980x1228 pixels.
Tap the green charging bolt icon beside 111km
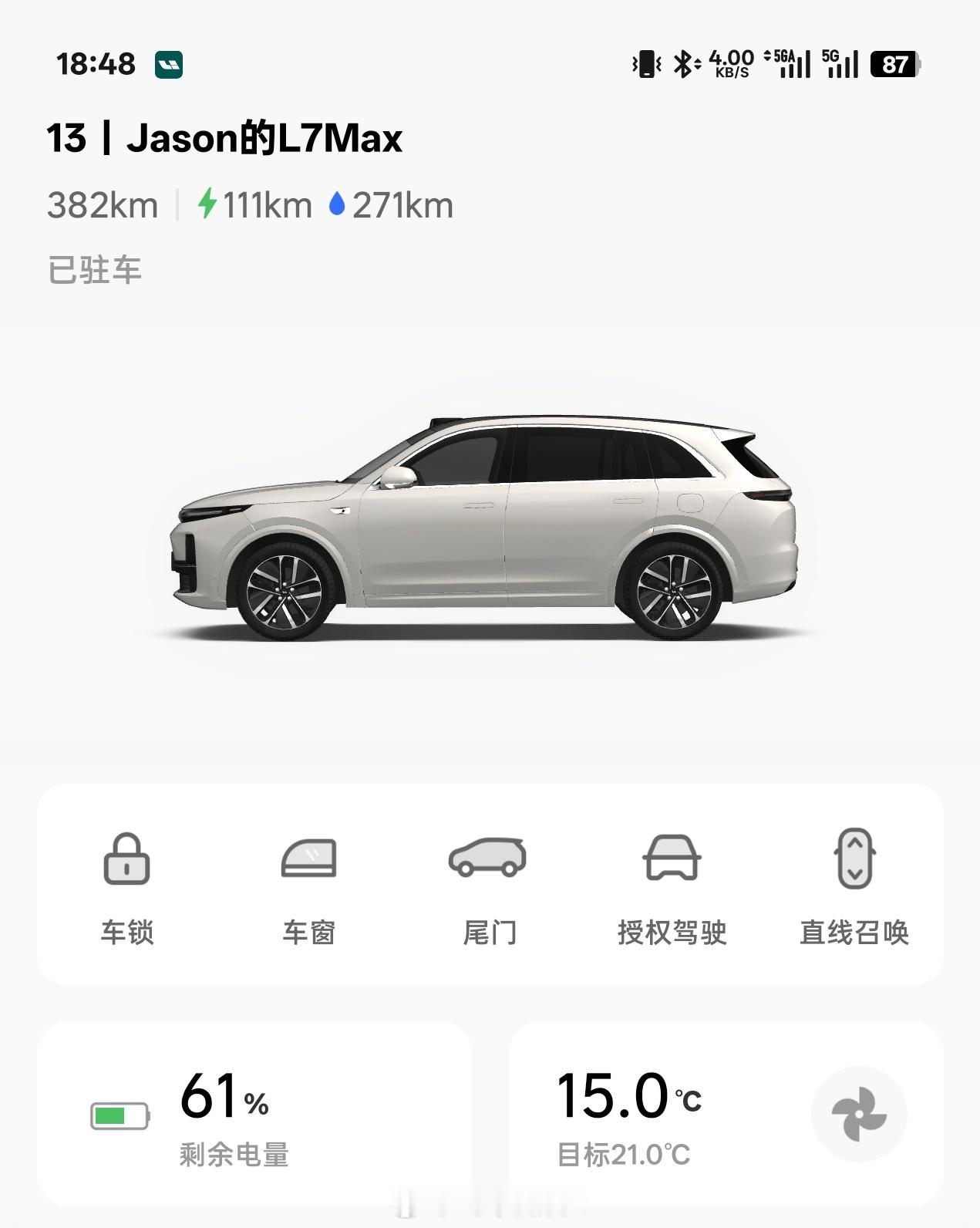208,204
